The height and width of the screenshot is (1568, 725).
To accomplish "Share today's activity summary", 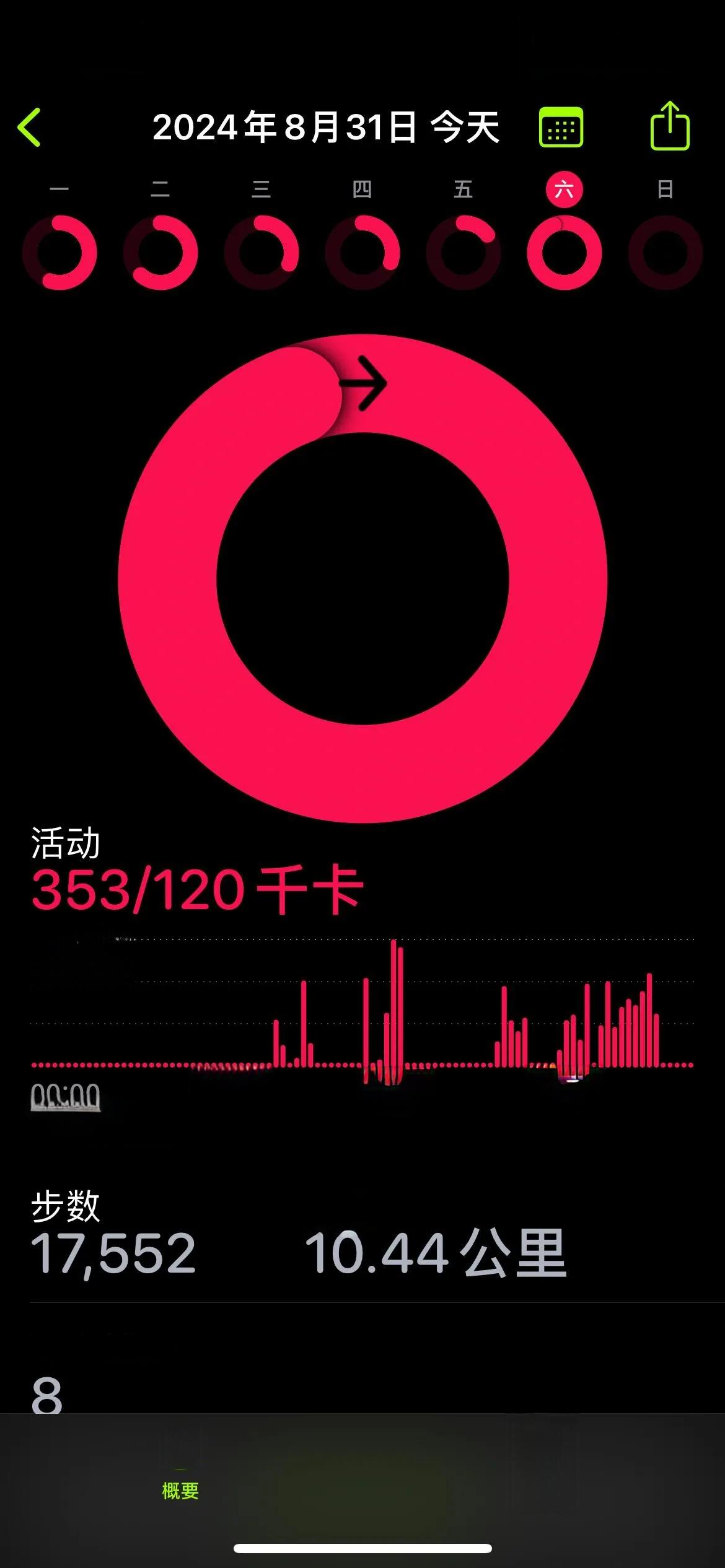I will pos(670,126).
